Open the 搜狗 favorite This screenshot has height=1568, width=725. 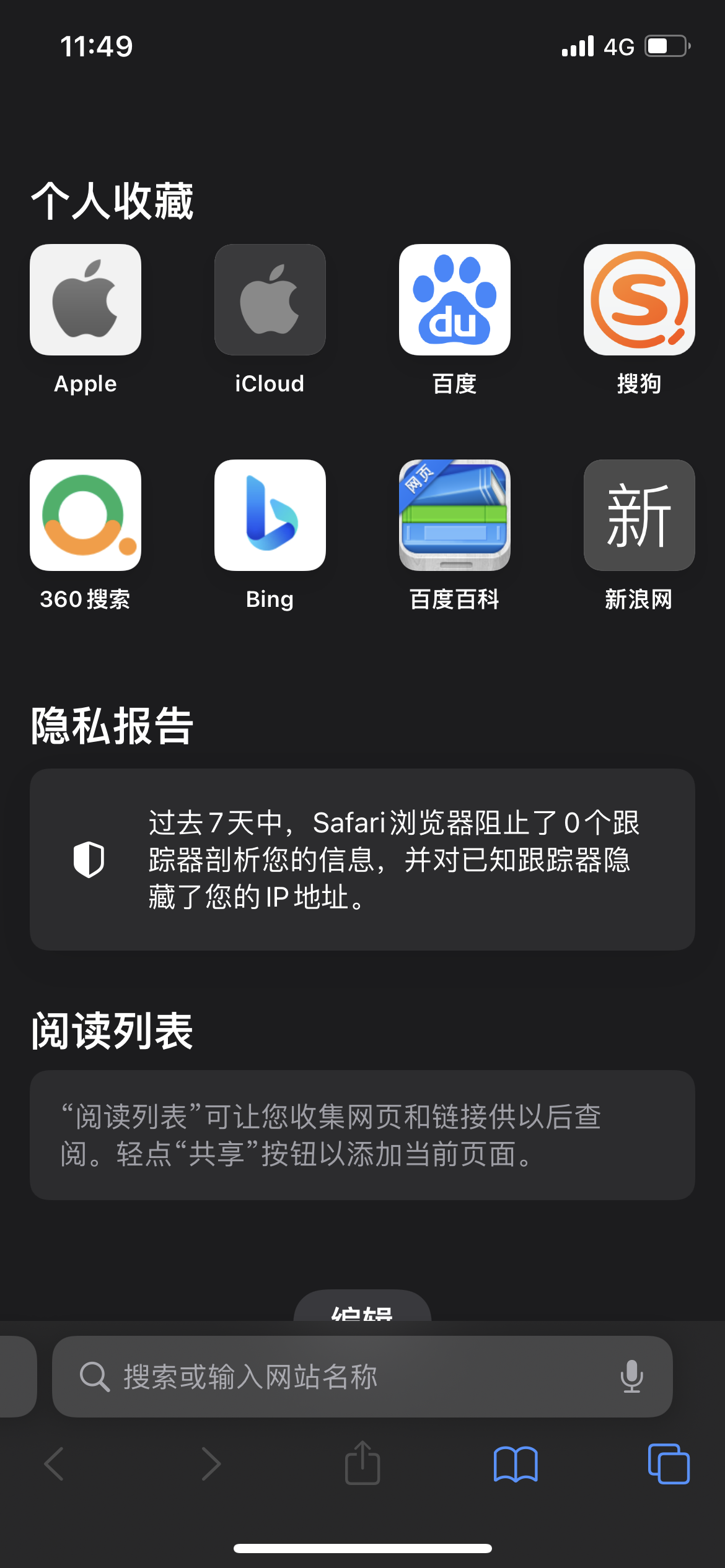(x=639, y=300)
